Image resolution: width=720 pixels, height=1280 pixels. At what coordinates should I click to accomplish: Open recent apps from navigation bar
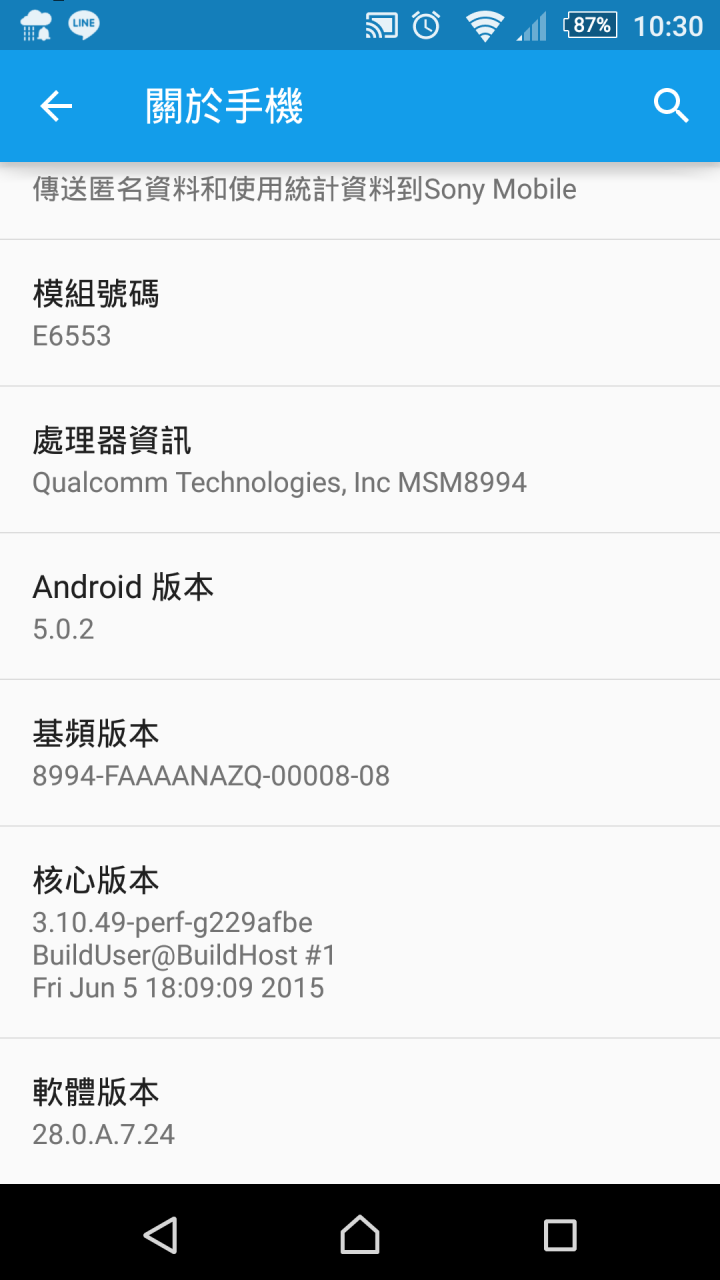[x=560, y=1235]
